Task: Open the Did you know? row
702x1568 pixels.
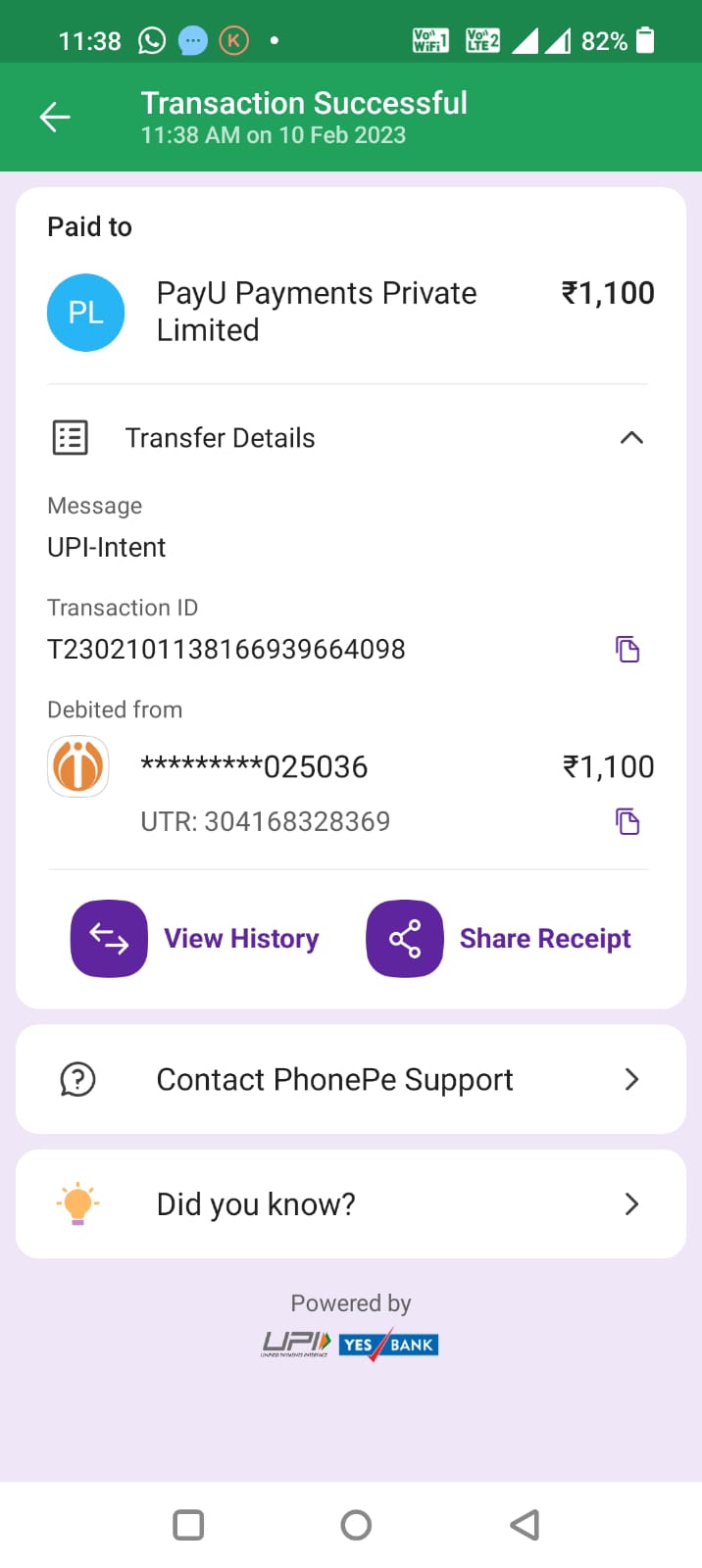Action: pyautogui.click(x=351, y=1203)
